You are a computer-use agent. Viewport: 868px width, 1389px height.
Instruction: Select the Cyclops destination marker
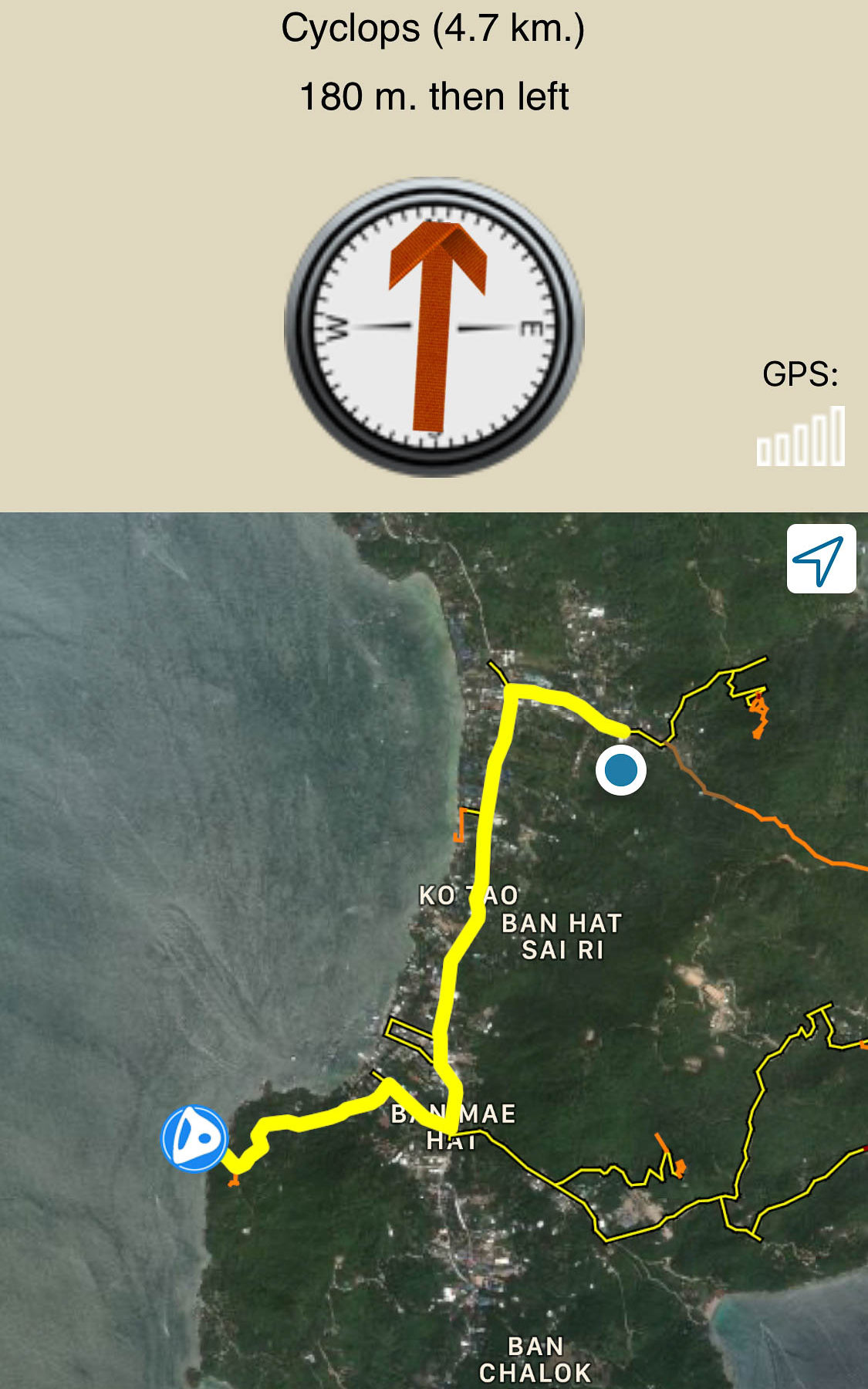[x=194, y=1138]
